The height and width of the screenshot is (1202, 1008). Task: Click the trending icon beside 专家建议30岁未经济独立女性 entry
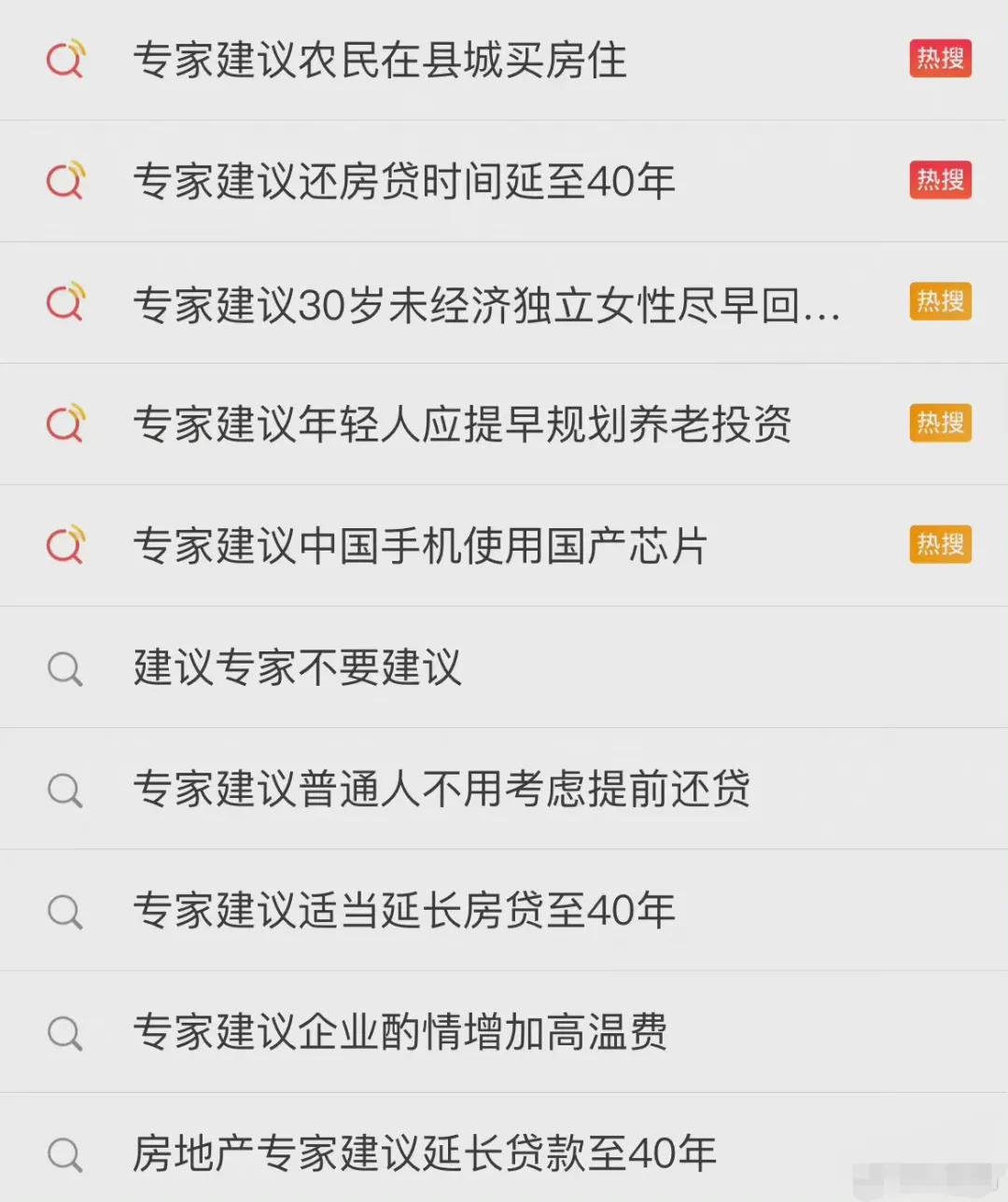pos(64,302)
